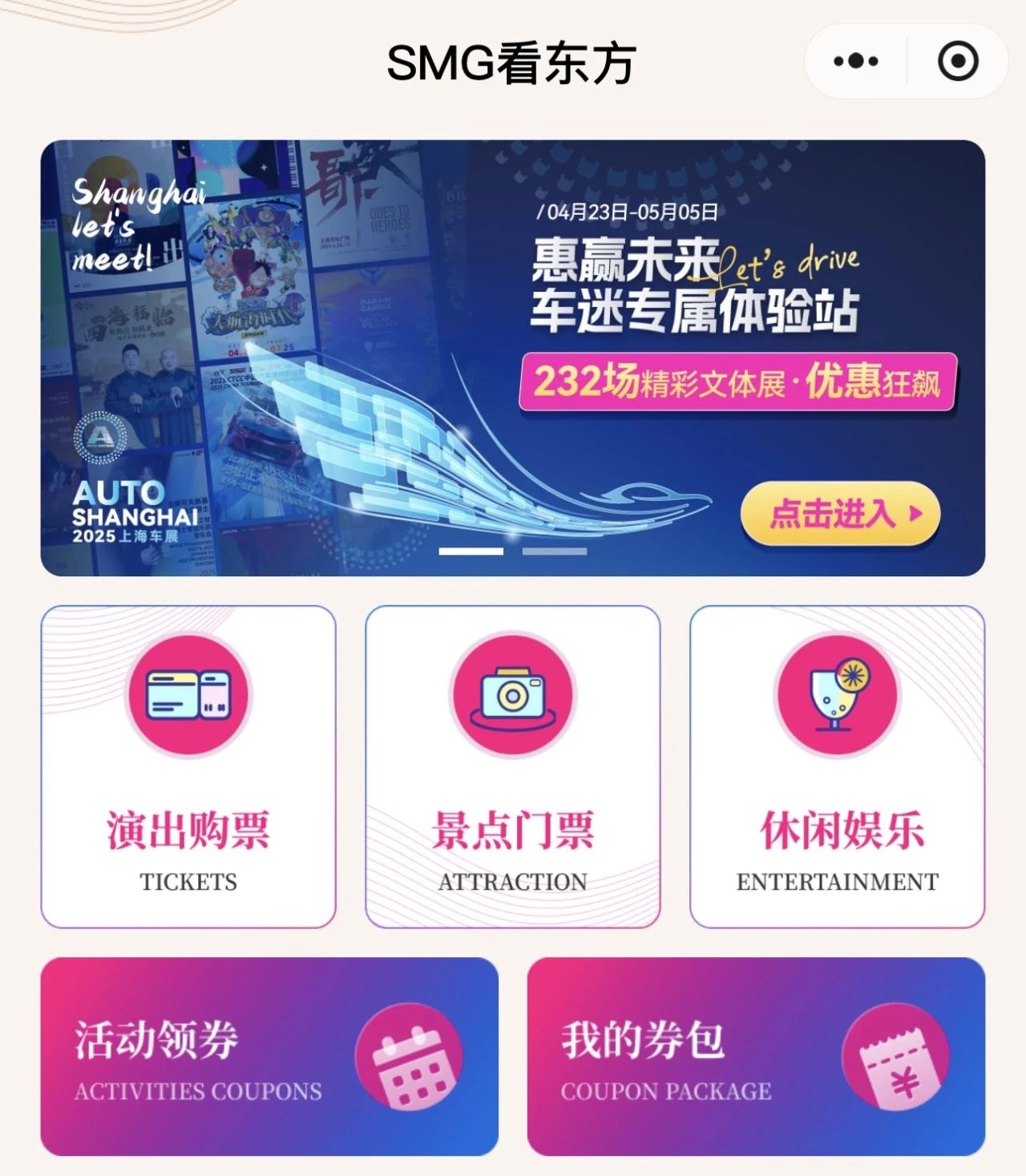
Task: Open 休闲娱乐 Entertainment card
Action: pyautogui.click(x=837, y=766)
